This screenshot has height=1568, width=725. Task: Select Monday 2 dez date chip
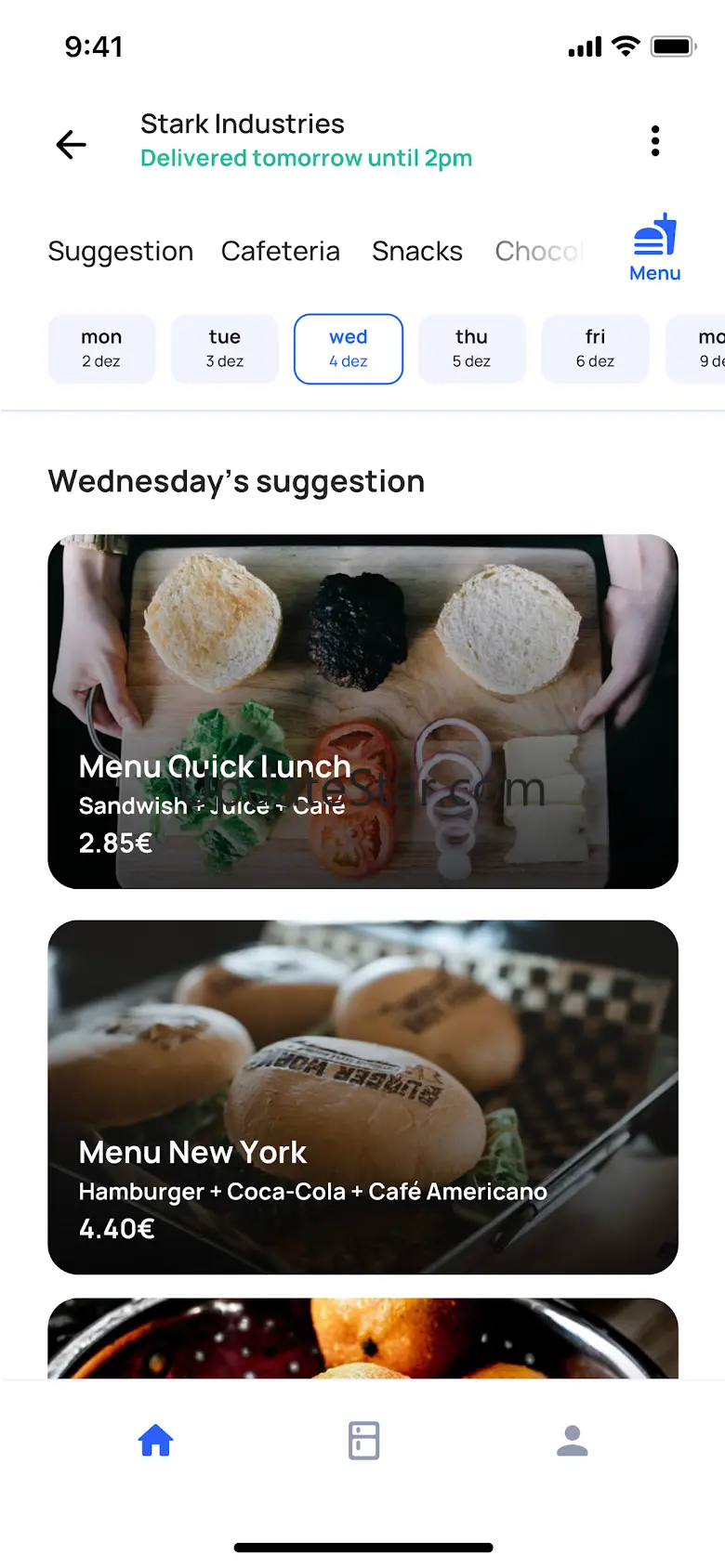pyautogui.click(x=101, y=348)
